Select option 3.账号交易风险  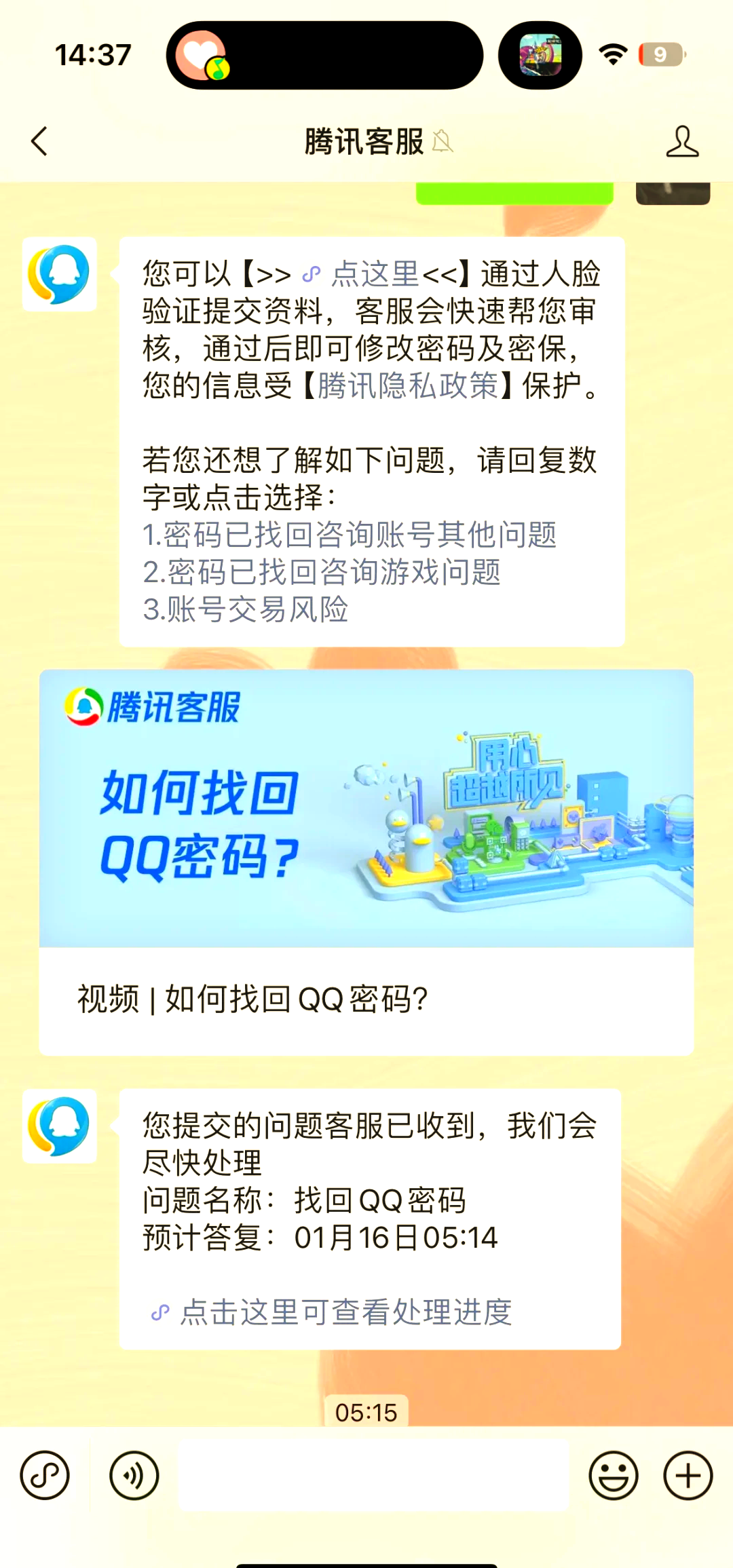click(246, 610)
